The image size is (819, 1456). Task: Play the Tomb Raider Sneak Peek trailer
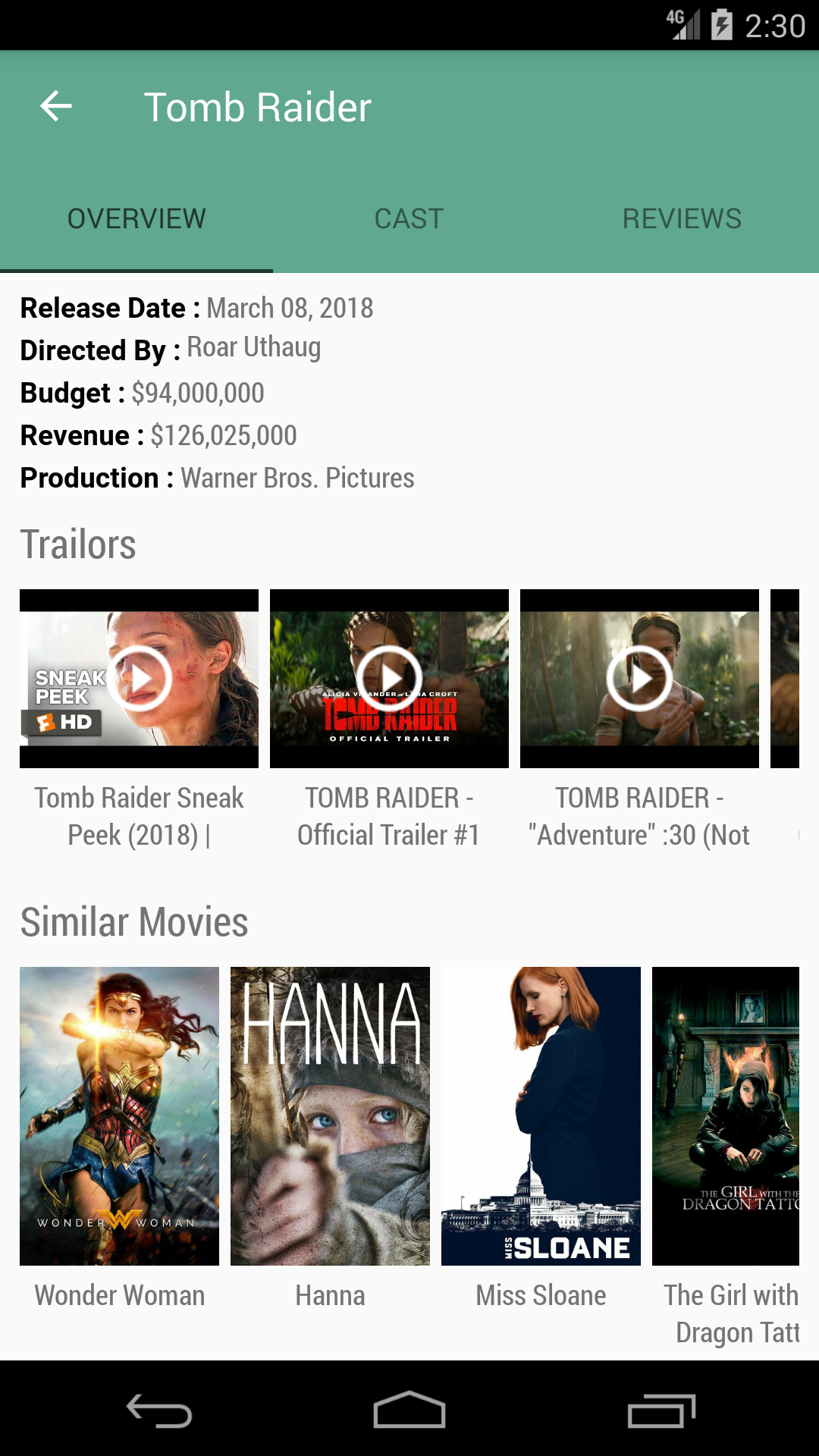pyautogui.click(x=139, y=677)
